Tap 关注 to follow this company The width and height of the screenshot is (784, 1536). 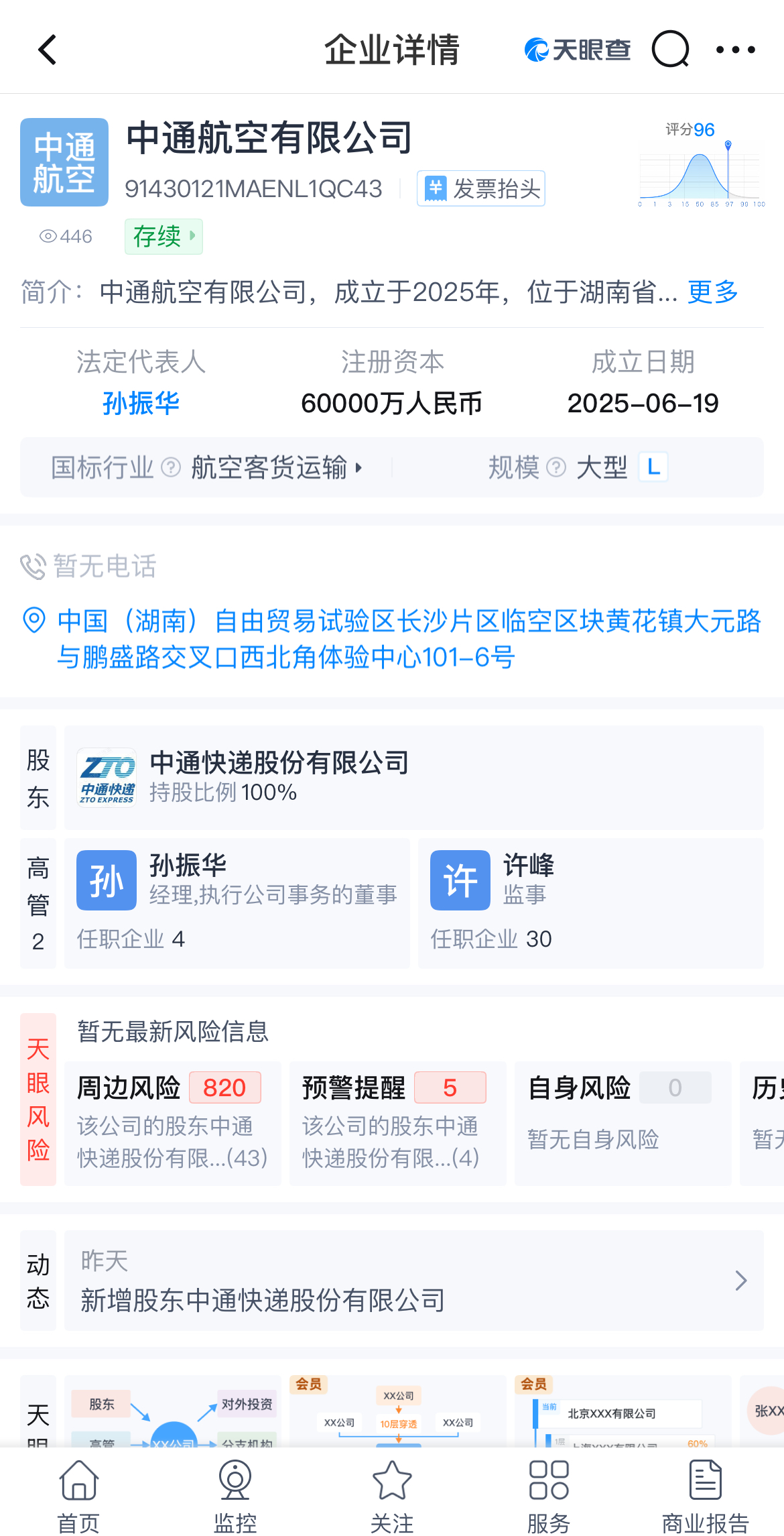pyautogui.click(x=392, y=1496)
